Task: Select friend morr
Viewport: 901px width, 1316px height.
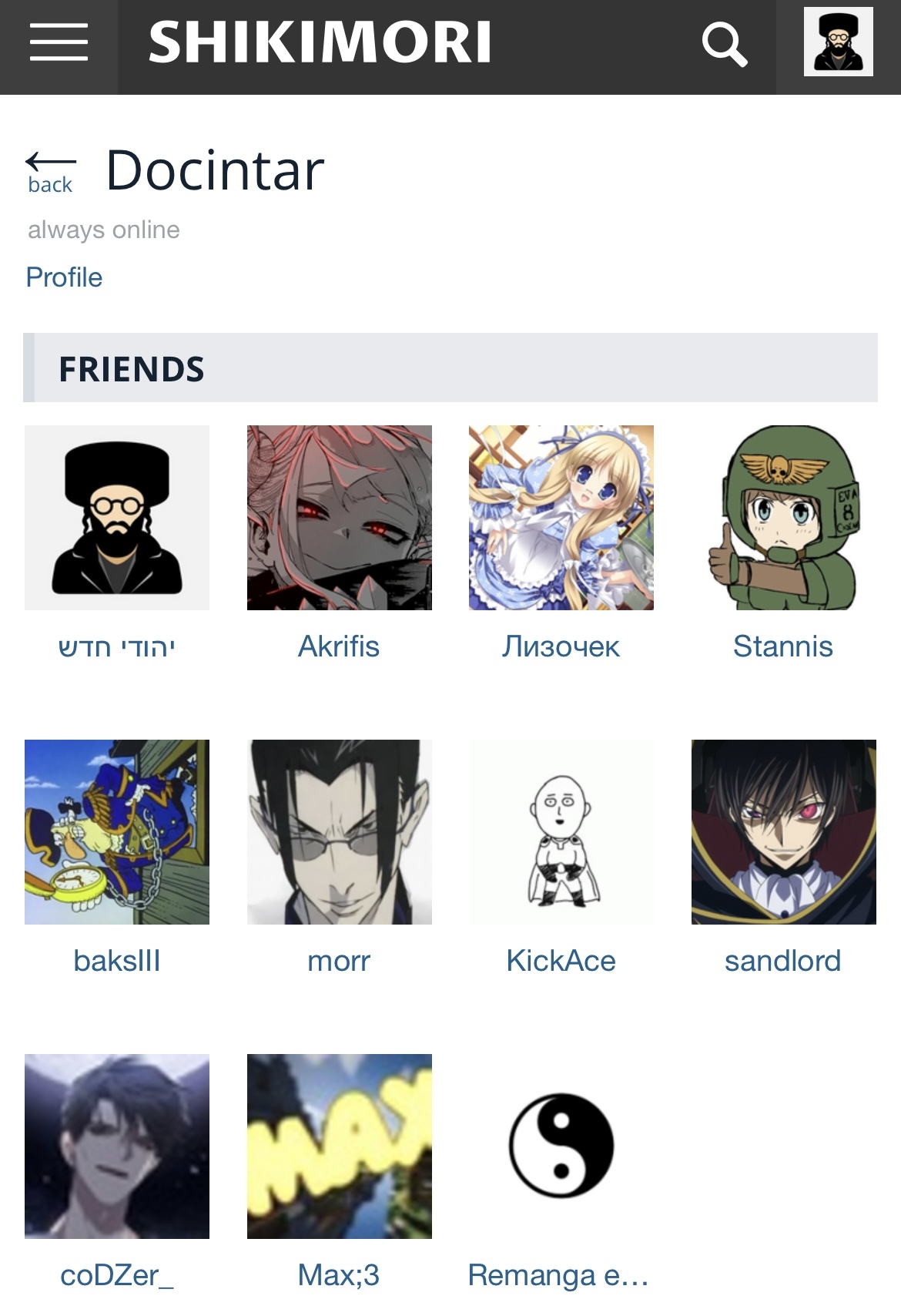Action: 339,832
